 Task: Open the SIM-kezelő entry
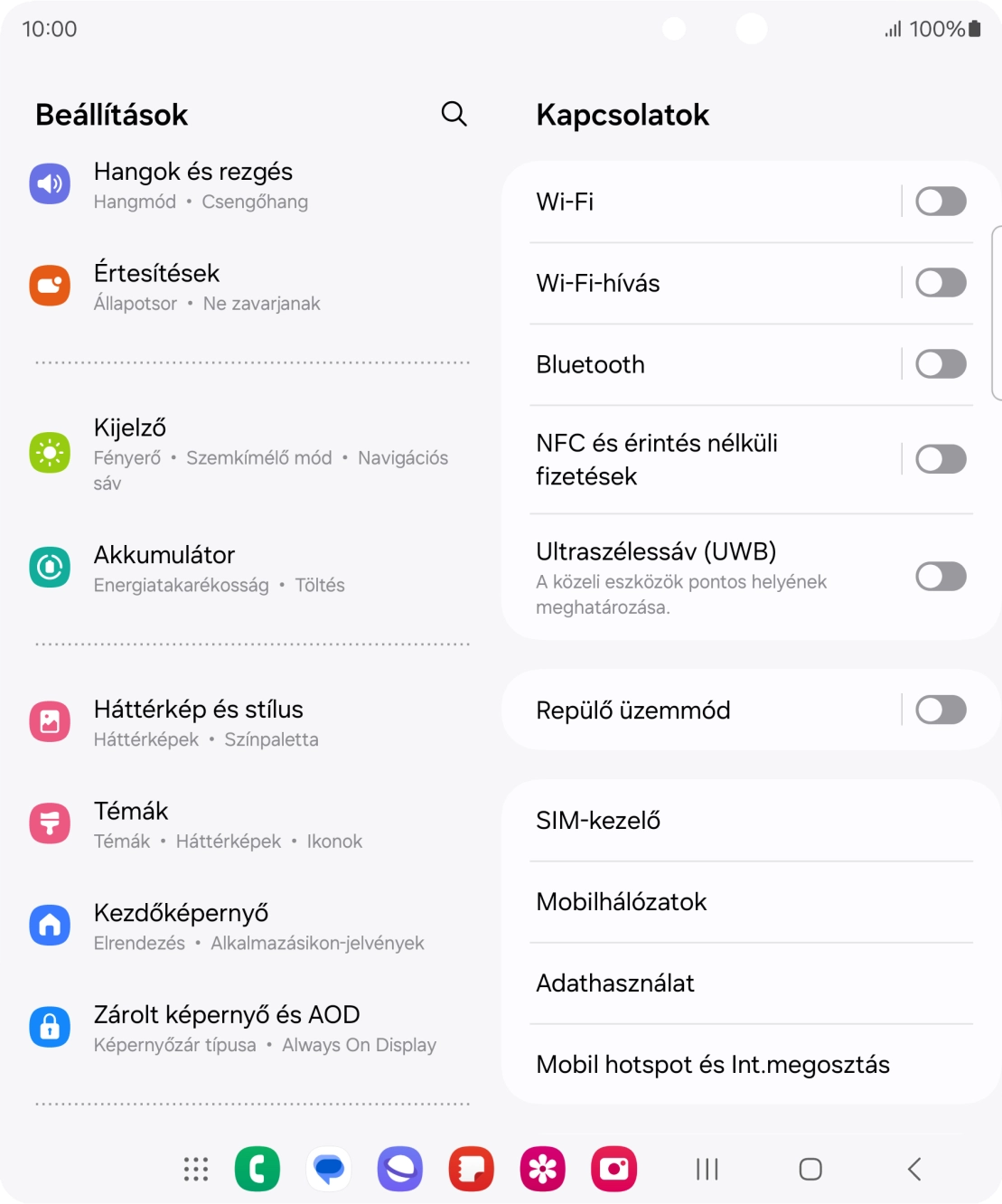click(750, 820)
